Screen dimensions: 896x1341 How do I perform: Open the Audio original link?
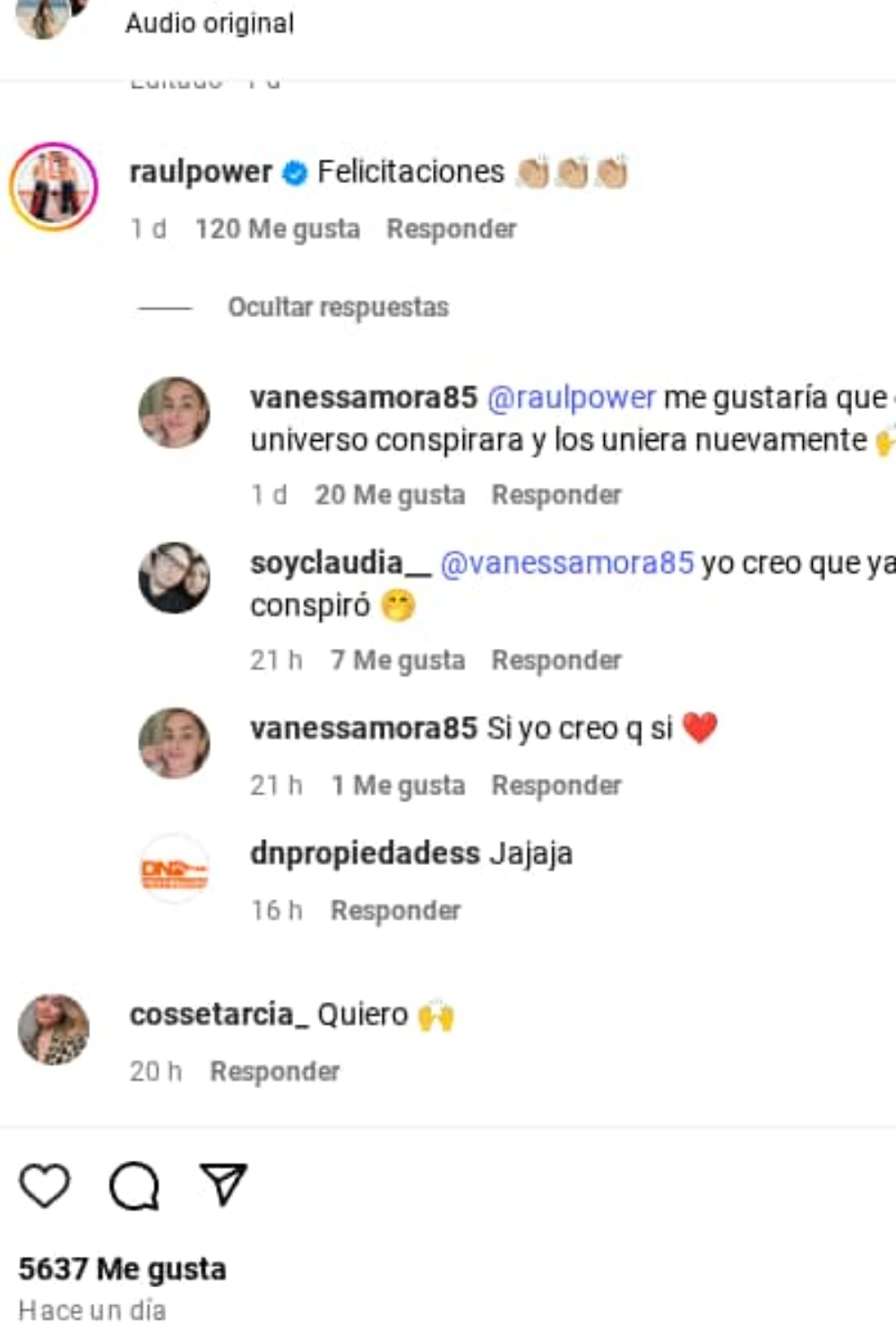pos(209,23)
